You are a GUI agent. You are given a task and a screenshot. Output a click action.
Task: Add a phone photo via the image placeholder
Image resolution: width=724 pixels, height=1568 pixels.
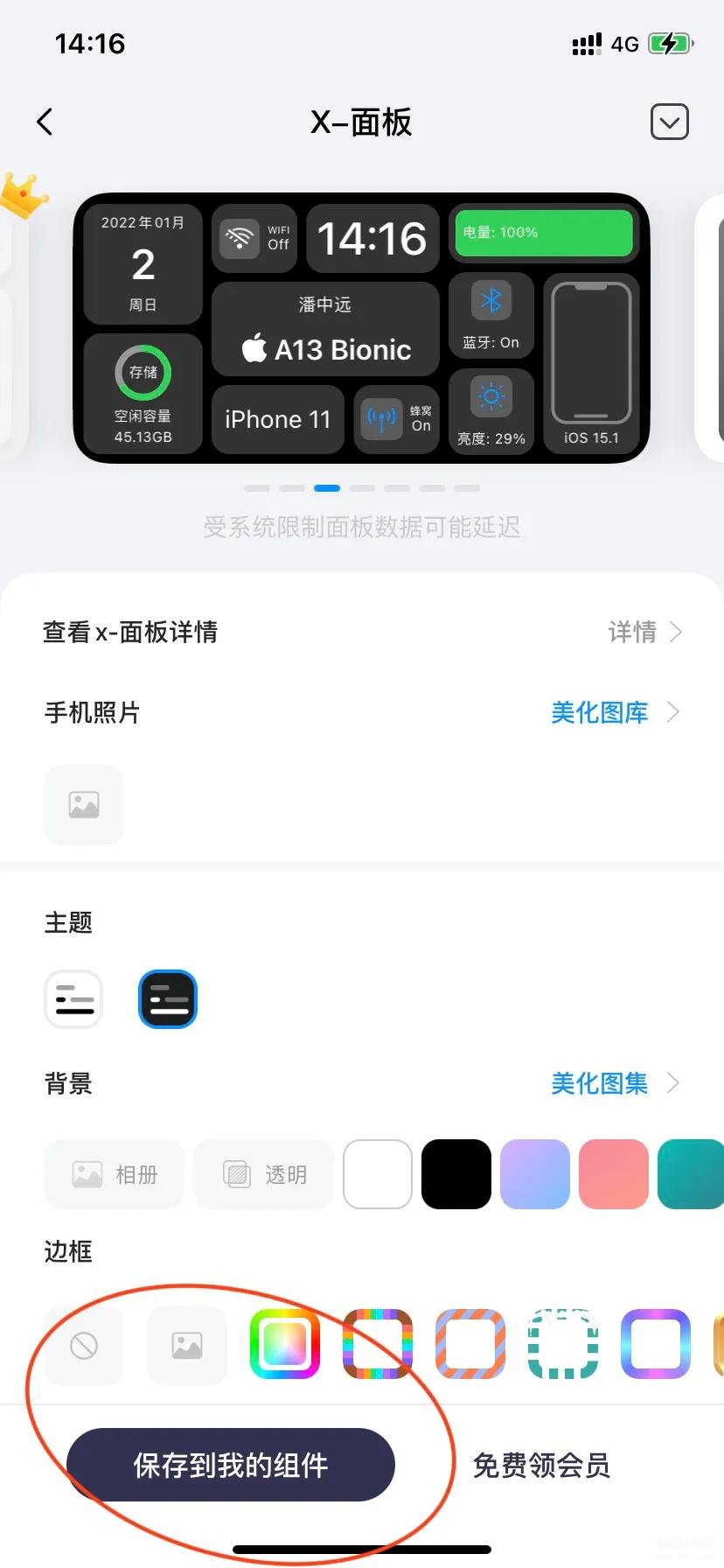pos(84,805)
